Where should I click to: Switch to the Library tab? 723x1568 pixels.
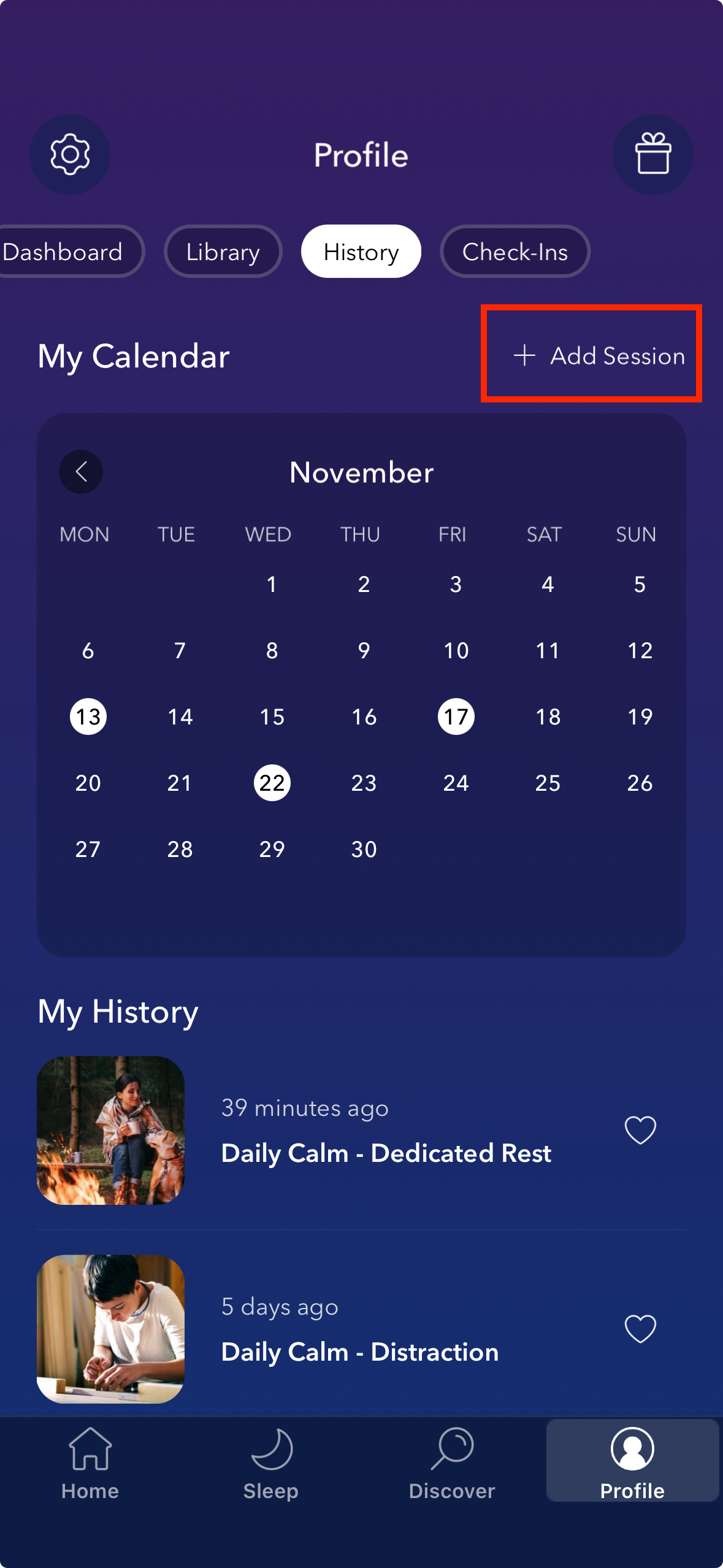[223, 252]
